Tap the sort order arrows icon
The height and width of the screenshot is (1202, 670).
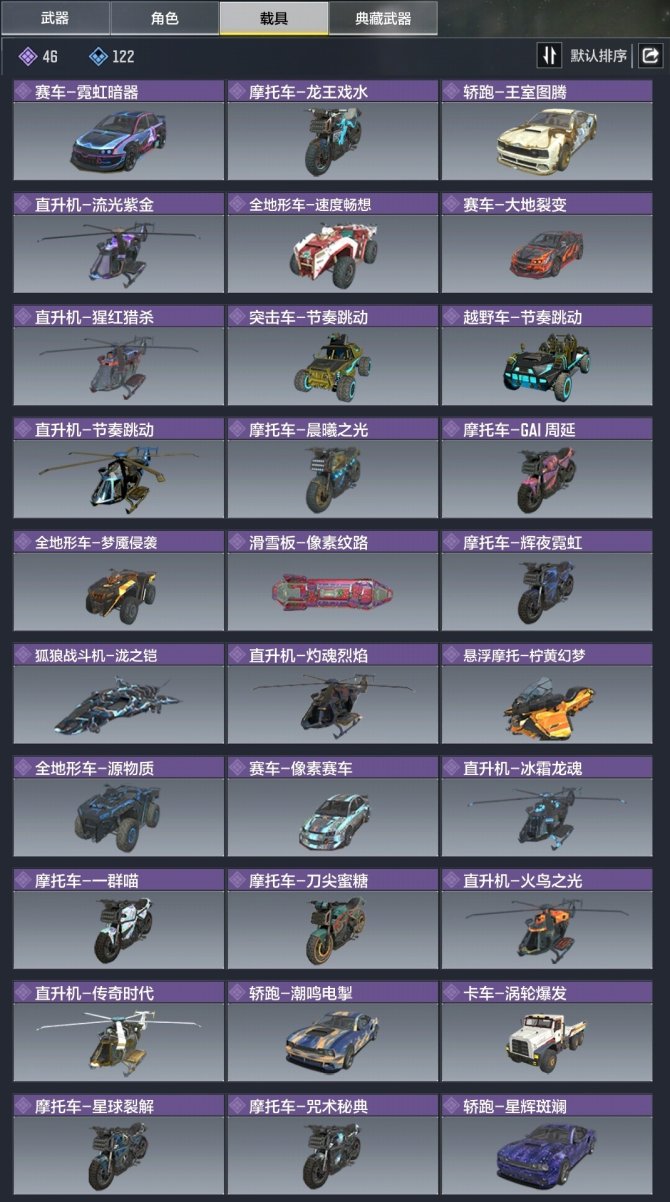549,55
